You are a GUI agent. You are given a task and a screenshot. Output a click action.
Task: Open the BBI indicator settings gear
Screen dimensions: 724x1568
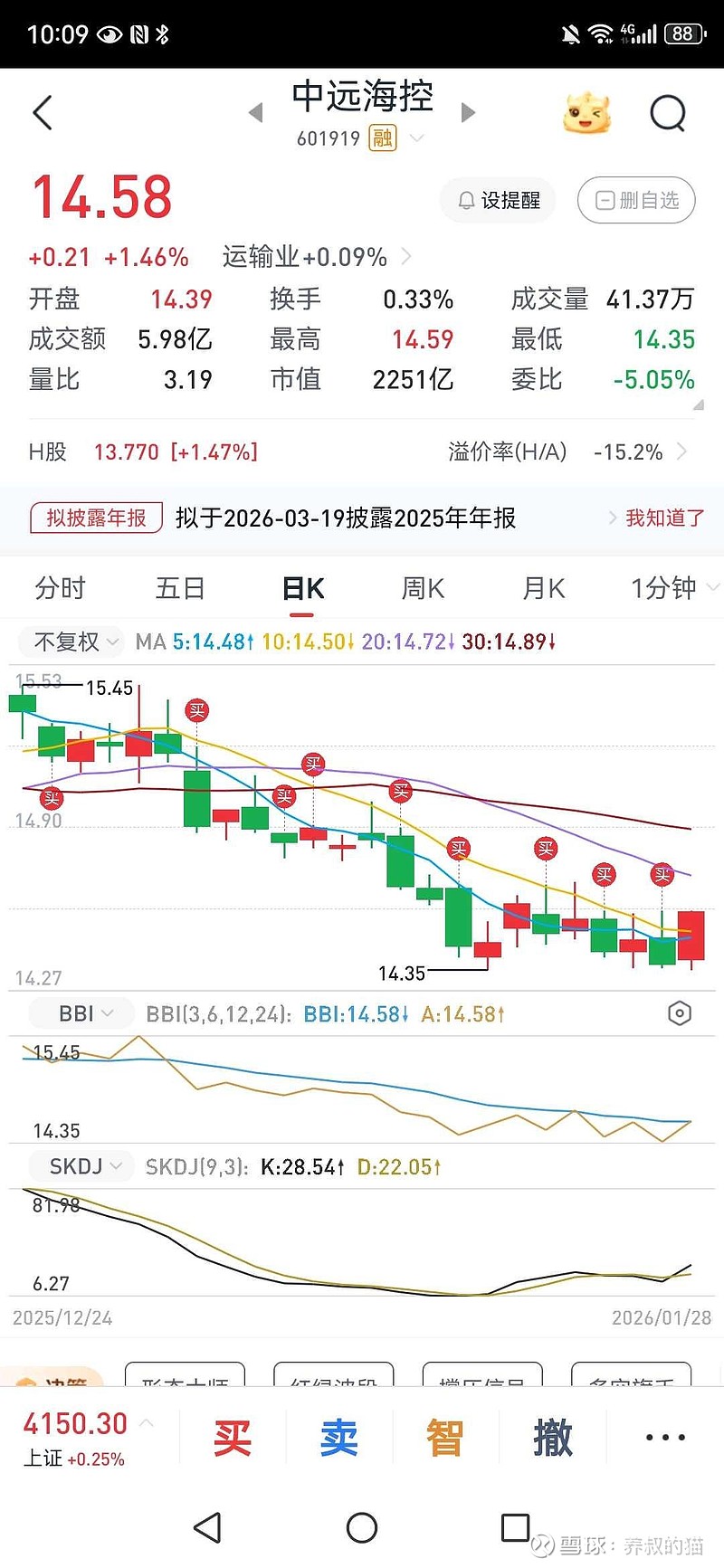pos(680,1013)
